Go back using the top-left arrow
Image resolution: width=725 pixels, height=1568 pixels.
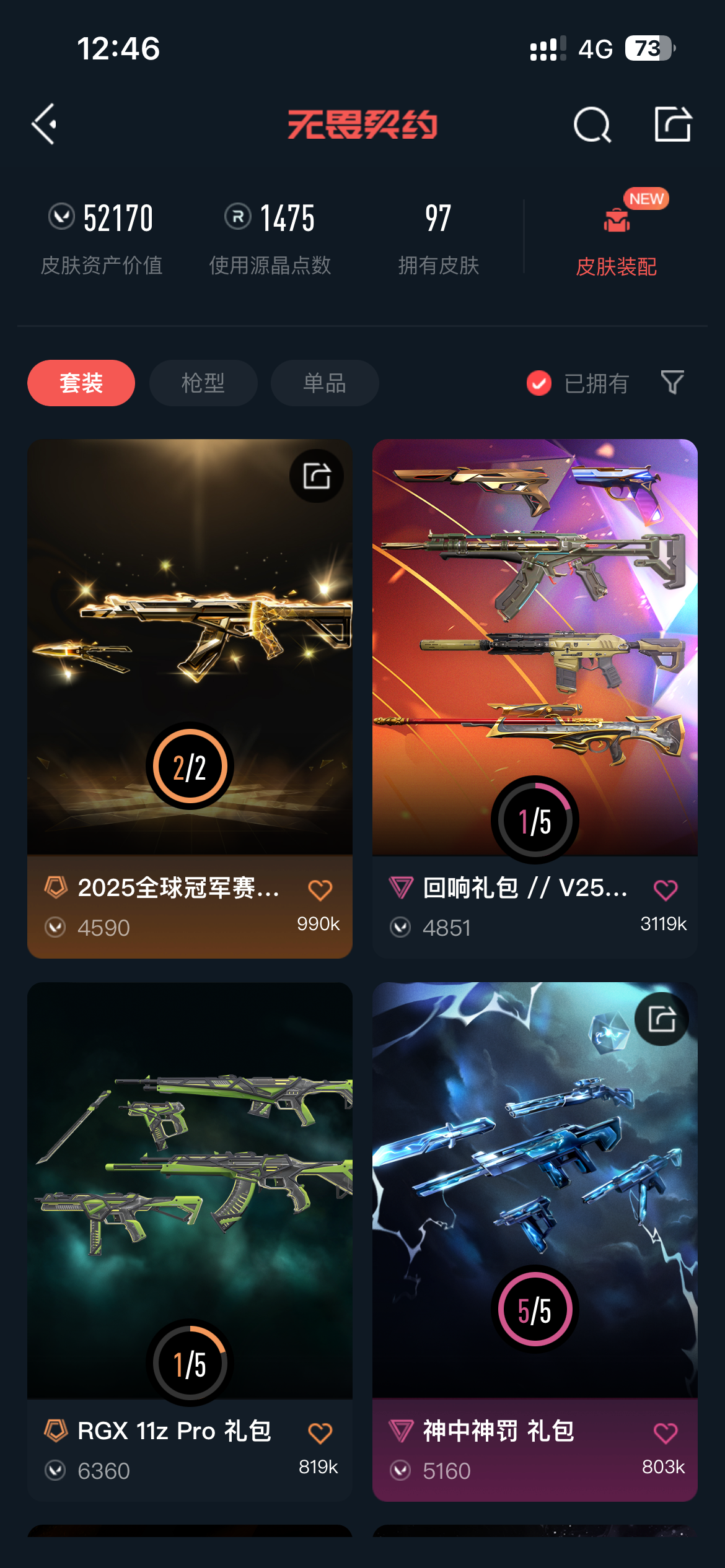coord(45,124)
